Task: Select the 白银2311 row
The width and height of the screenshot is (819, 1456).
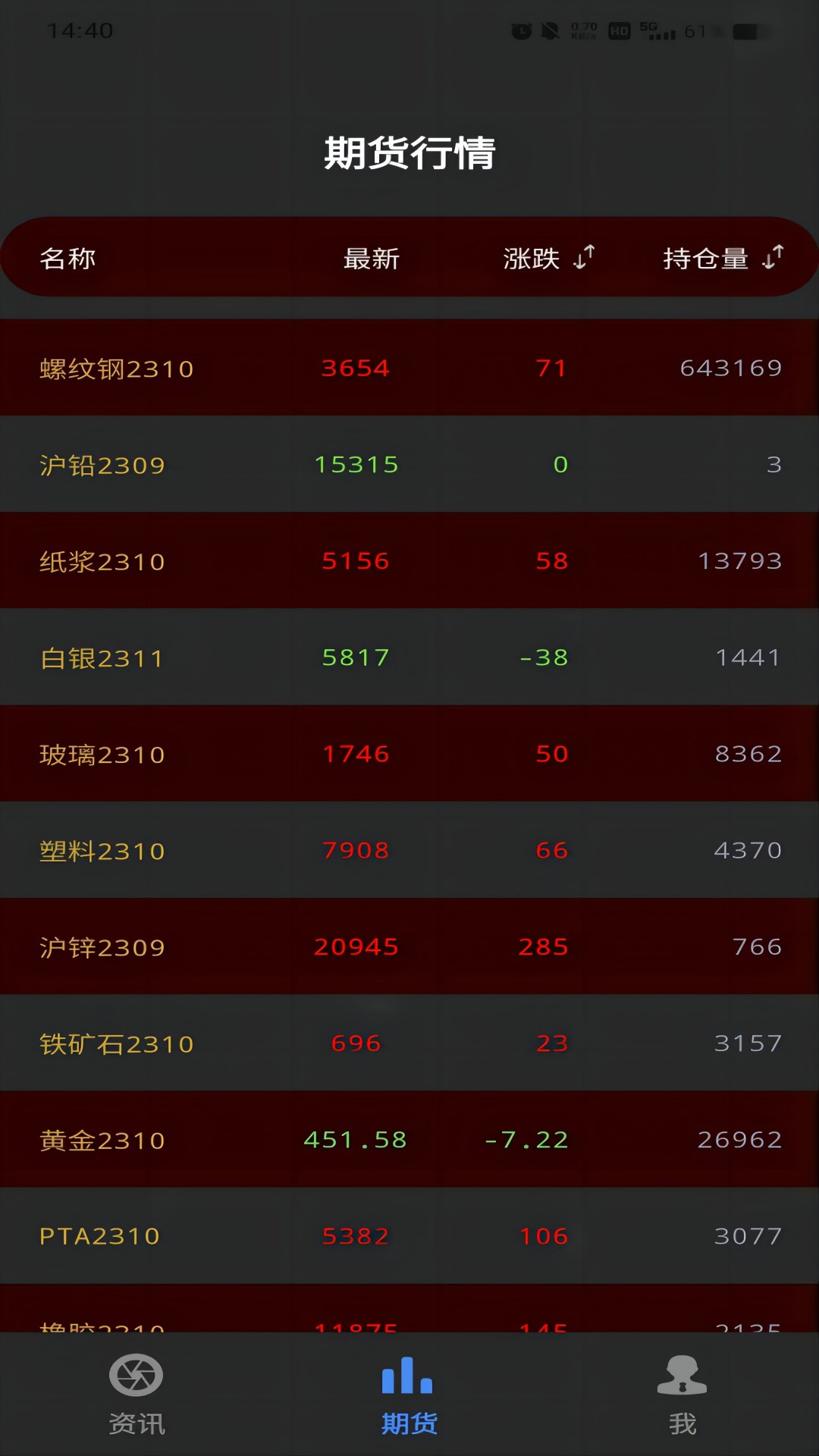Action: pyautogui.click(x=409, y=657)
